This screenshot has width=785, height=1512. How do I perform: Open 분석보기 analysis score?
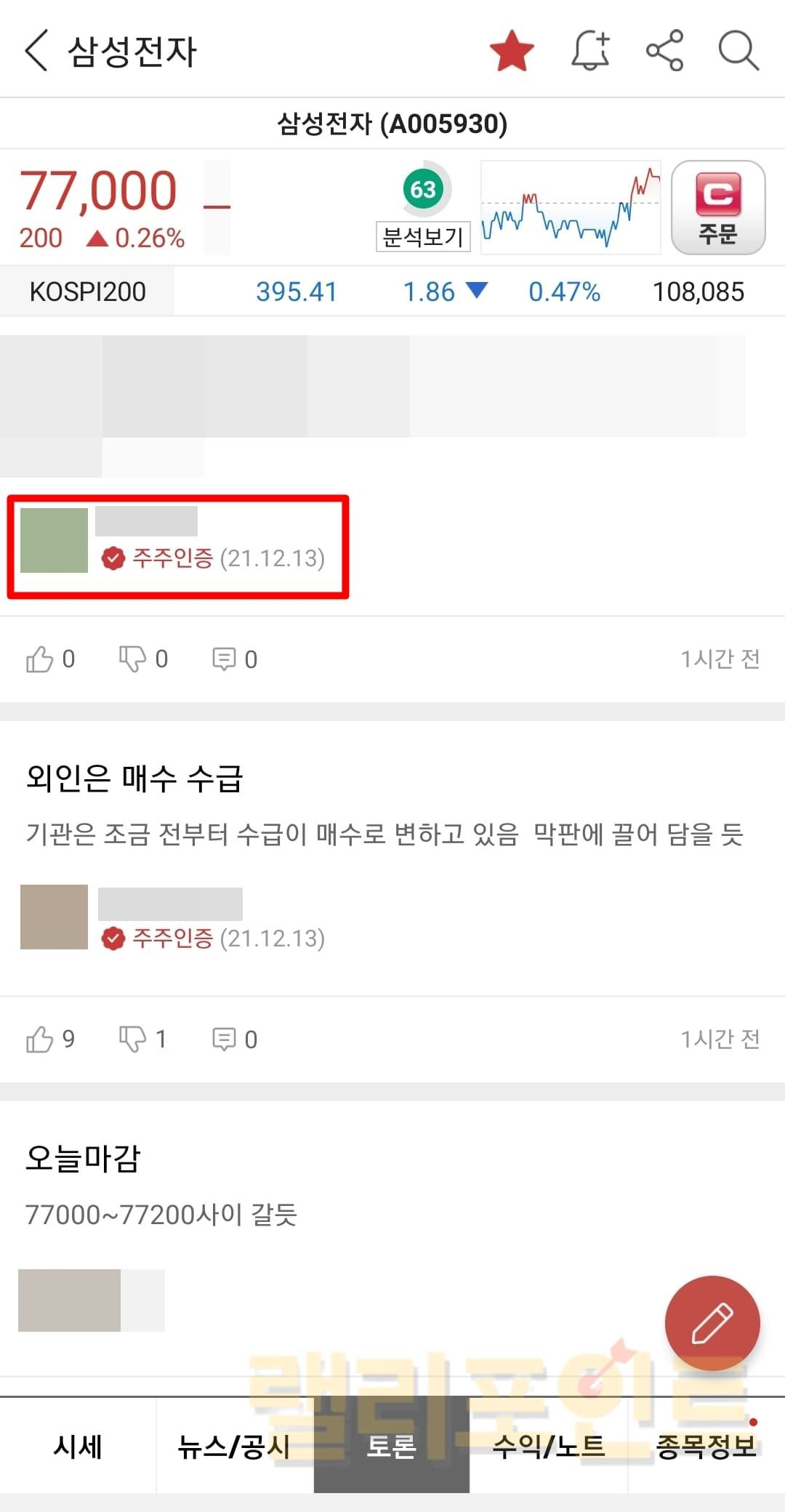click(423, 207)
